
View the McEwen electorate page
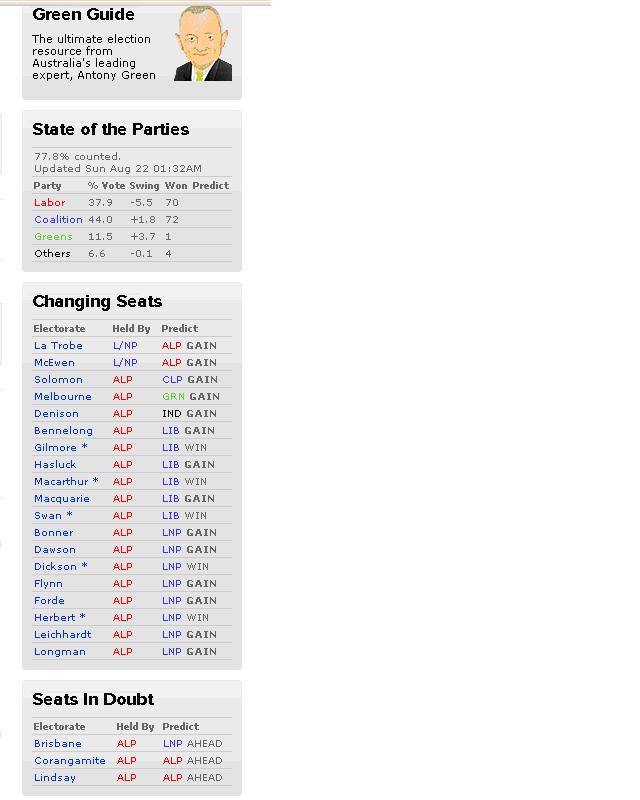point(54,362)
